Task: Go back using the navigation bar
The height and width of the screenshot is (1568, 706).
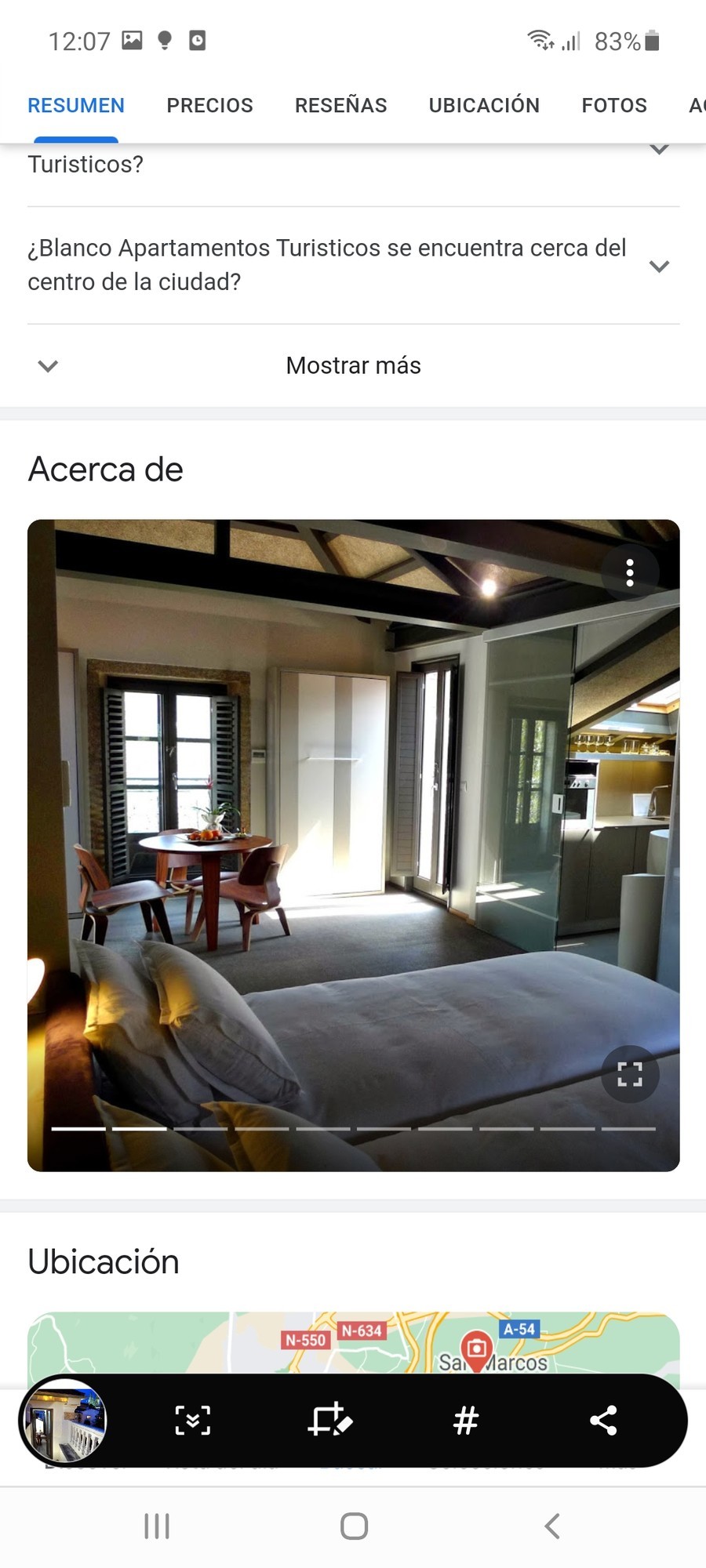Action: tap(552, 1526)
